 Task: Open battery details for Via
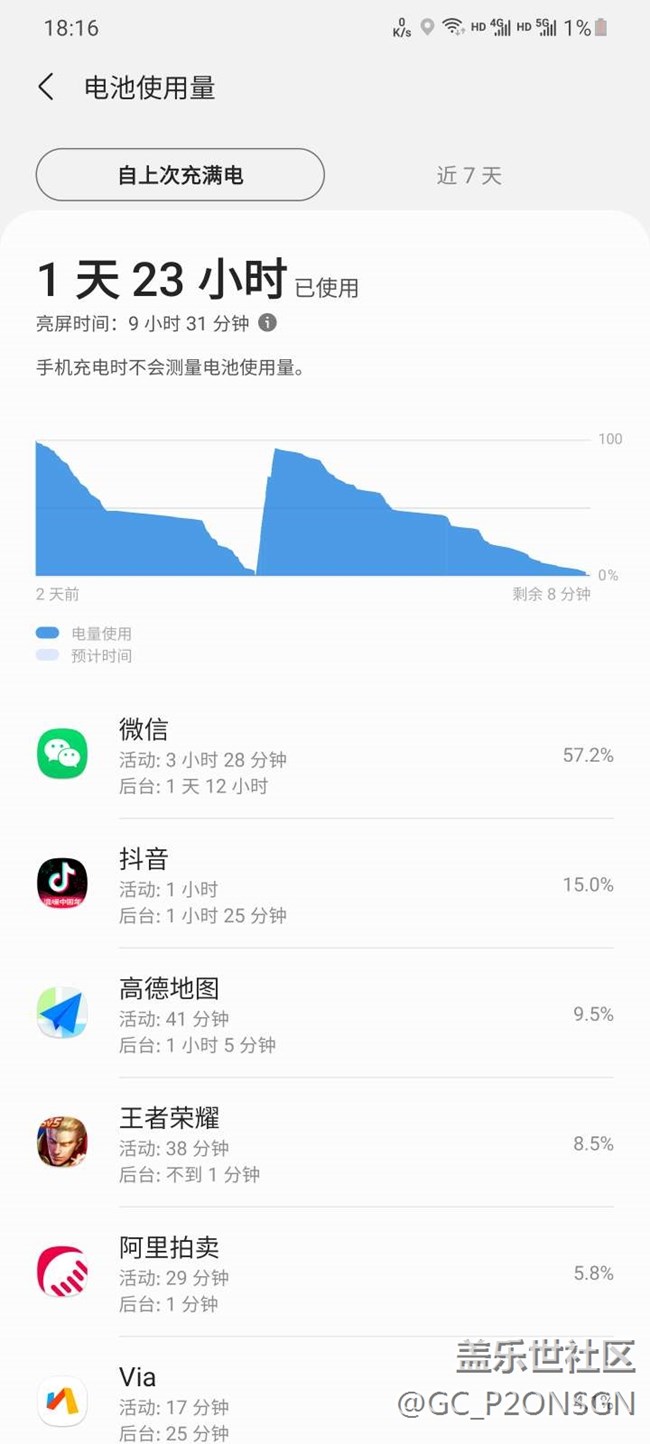click(x=325, y=1391)
